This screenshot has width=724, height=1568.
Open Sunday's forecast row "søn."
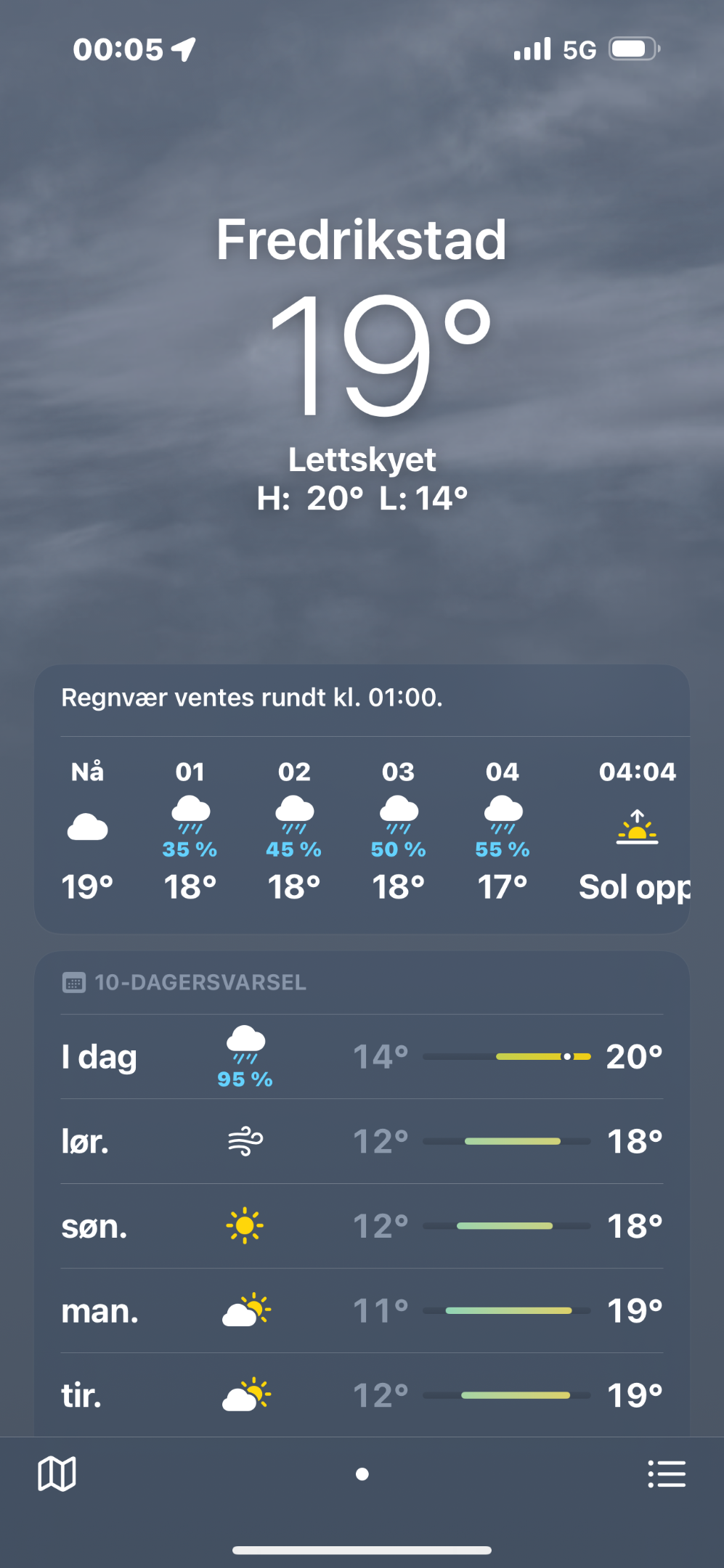362,1226
